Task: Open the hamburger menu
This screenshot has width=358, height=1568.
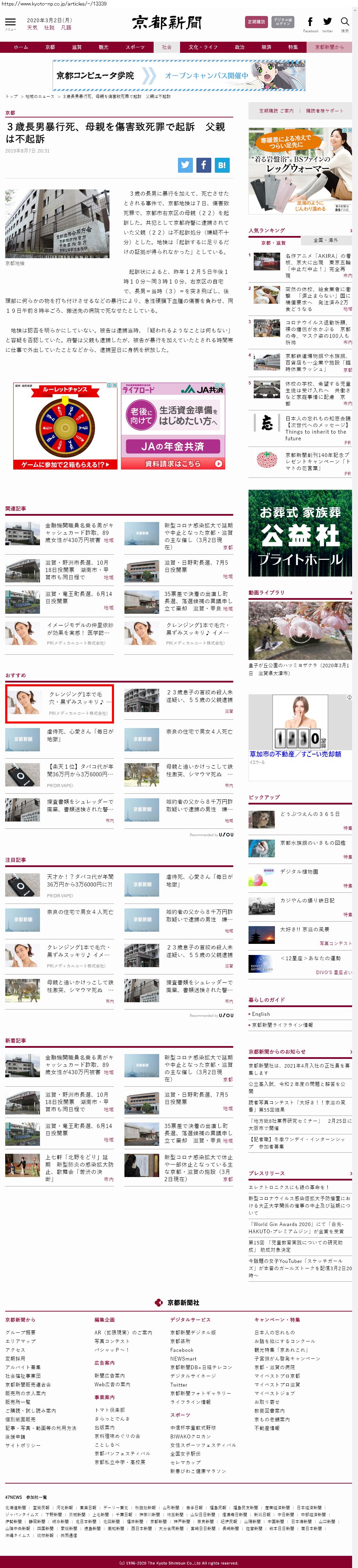Action: 10,23
